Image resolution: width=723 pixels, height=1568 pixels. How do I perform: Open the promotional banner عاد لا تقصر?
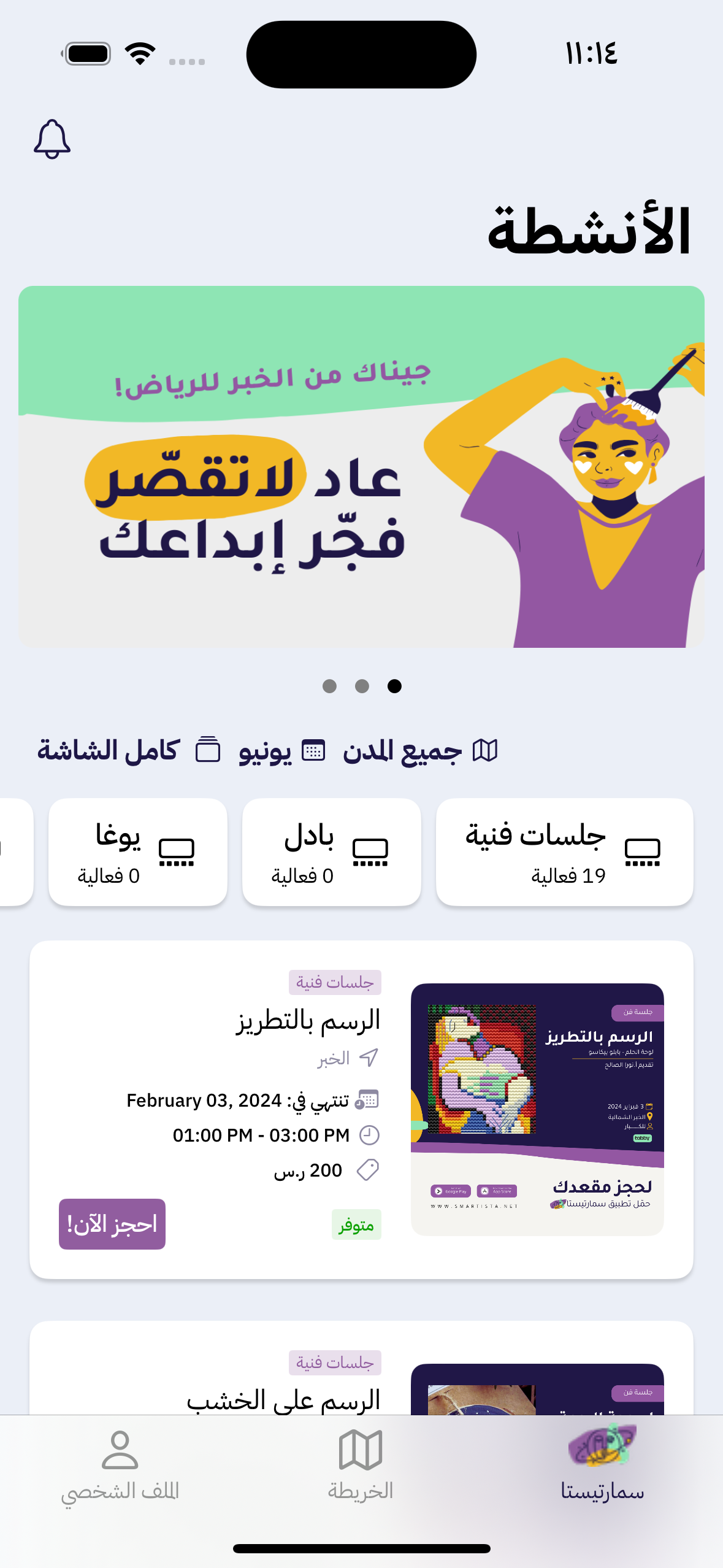(361, 466)
